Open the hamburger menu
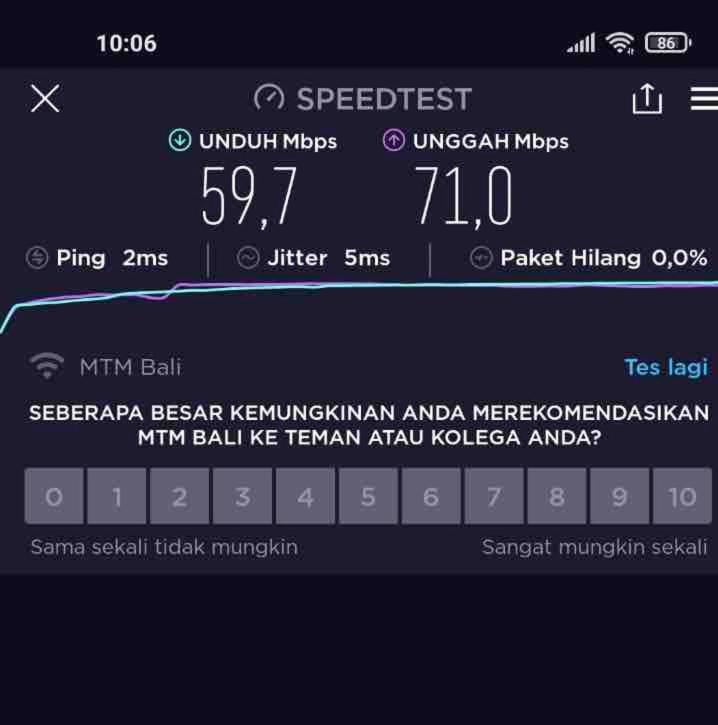Viewport: 718px width, 725px height. [x=703, y=98]
